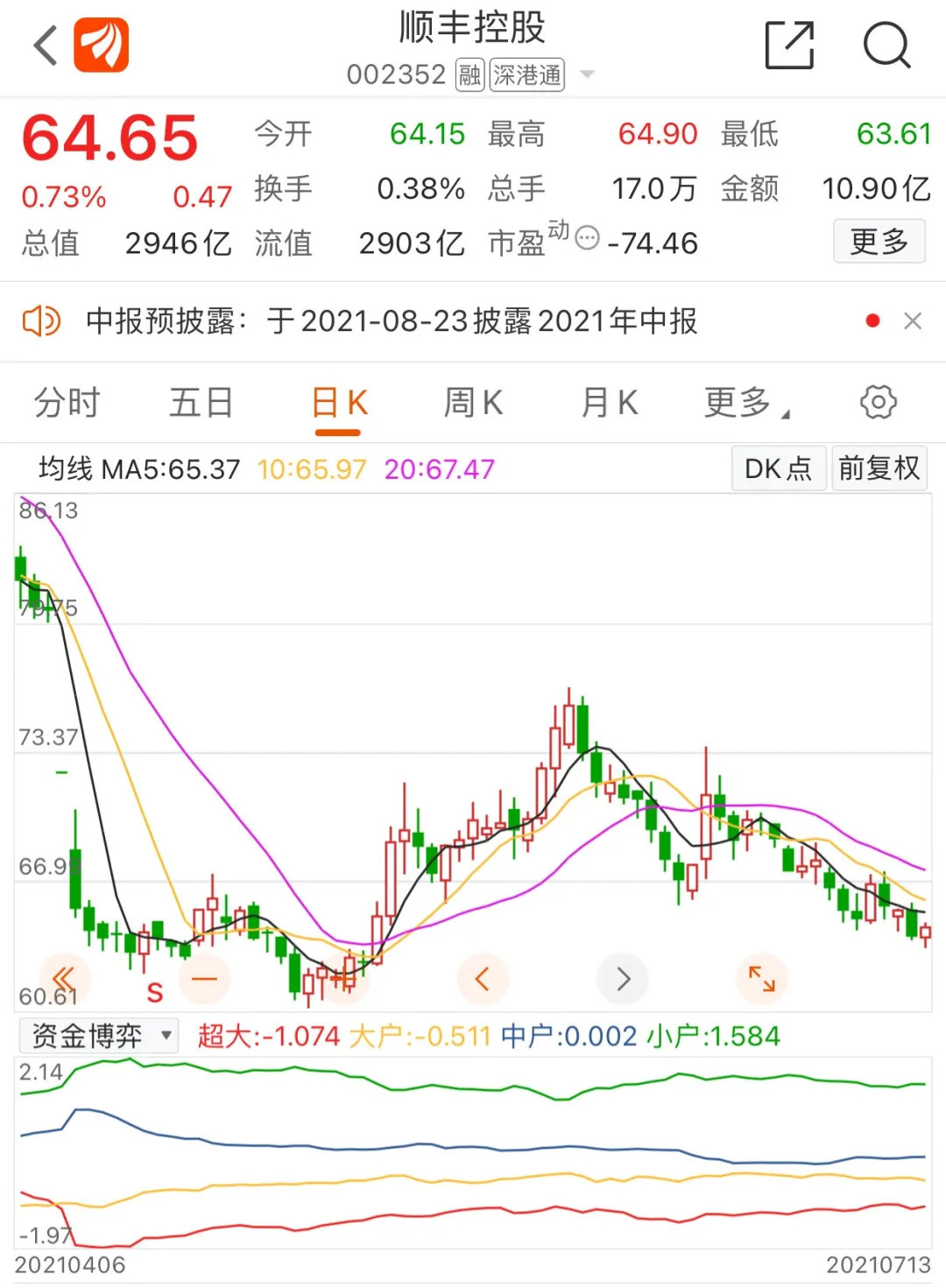Viewport: 946px width, 1288px height.
Task: Open the 更多 chart period menu
Action: [x=746, y=403]
